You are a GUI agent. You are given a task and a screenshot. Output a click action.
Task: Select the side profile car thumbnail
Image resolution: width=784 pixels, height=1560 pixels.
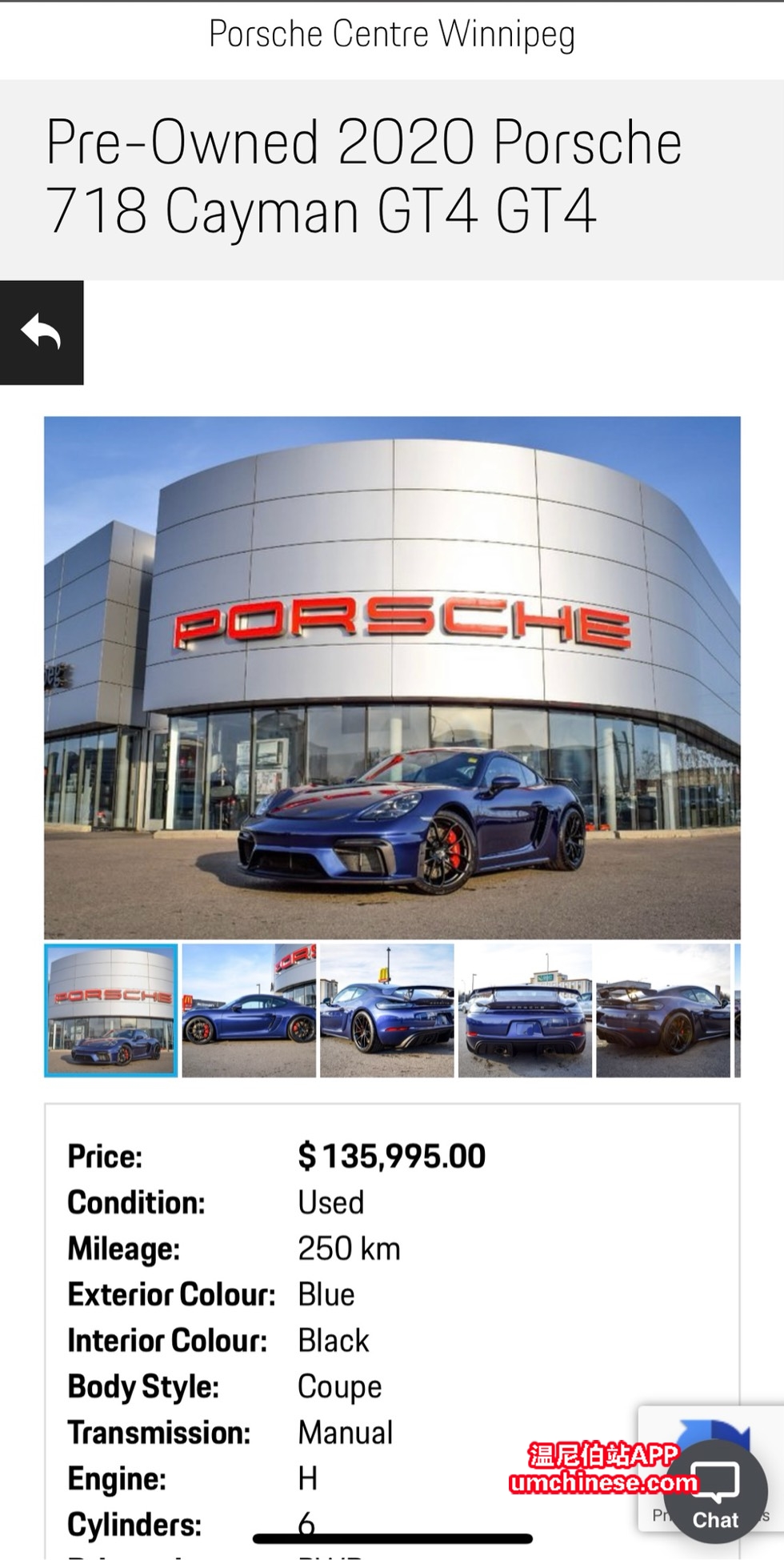click(249, 1011)
